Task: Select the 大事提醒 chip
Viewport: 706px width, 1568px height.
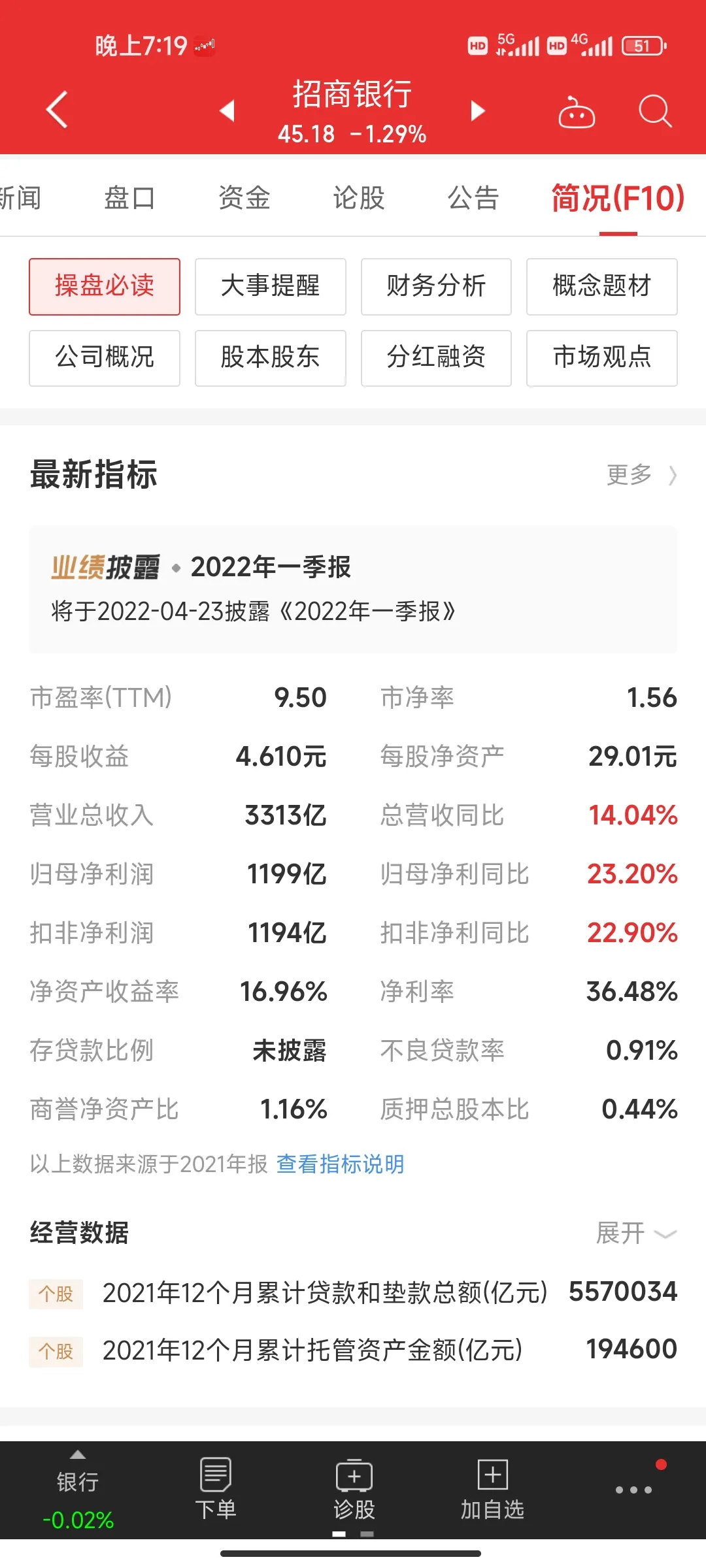Action: [x=270, y=286]
